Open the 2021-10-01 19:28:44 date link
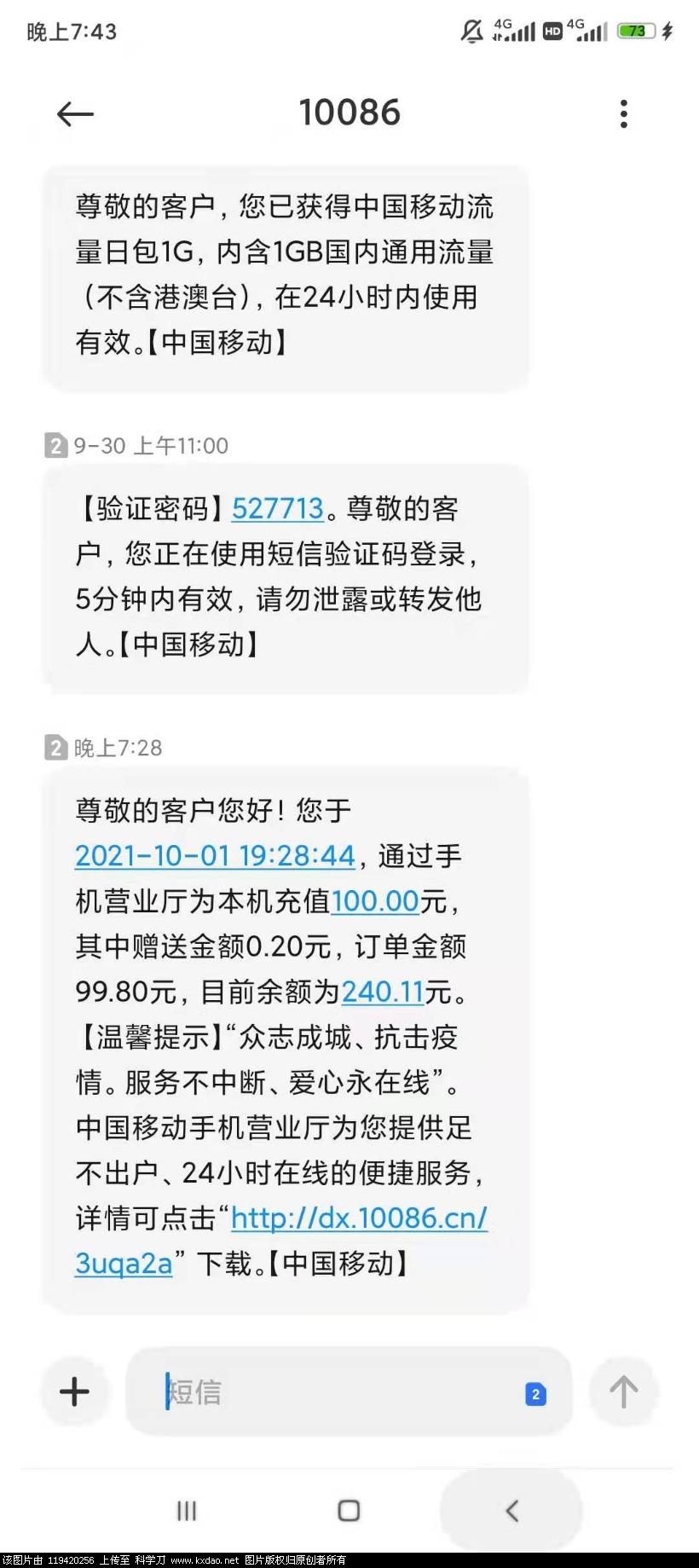Image resolution: width=699 pixels, height=1568 pixels. pos(215,856)
